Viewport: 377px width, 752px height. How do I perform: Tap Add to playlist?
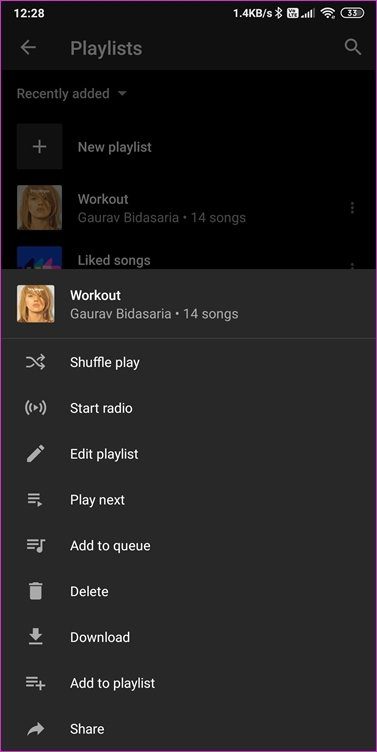coord(188,683)
